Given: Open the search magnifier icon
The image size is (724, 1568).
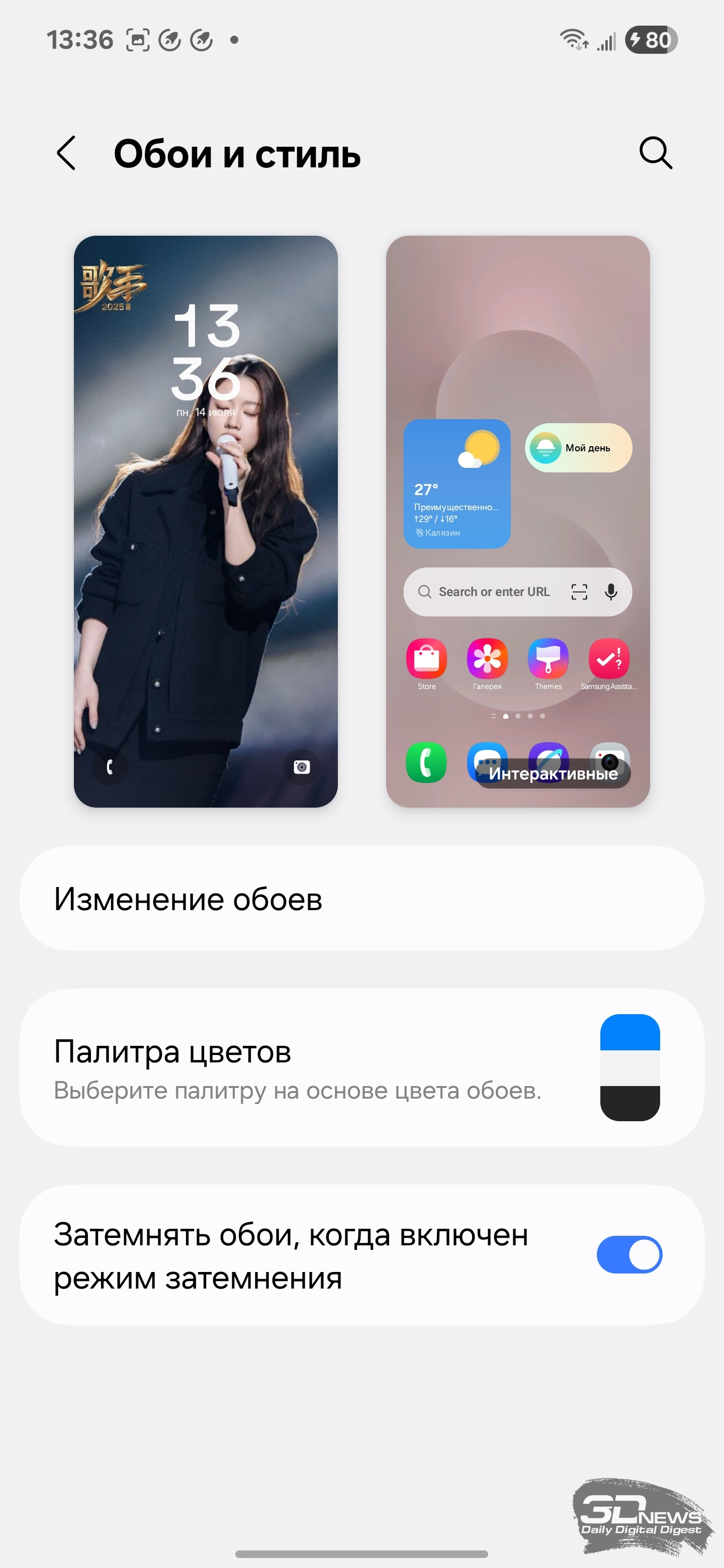Looking at the screenshot, I should pos(656,152).
